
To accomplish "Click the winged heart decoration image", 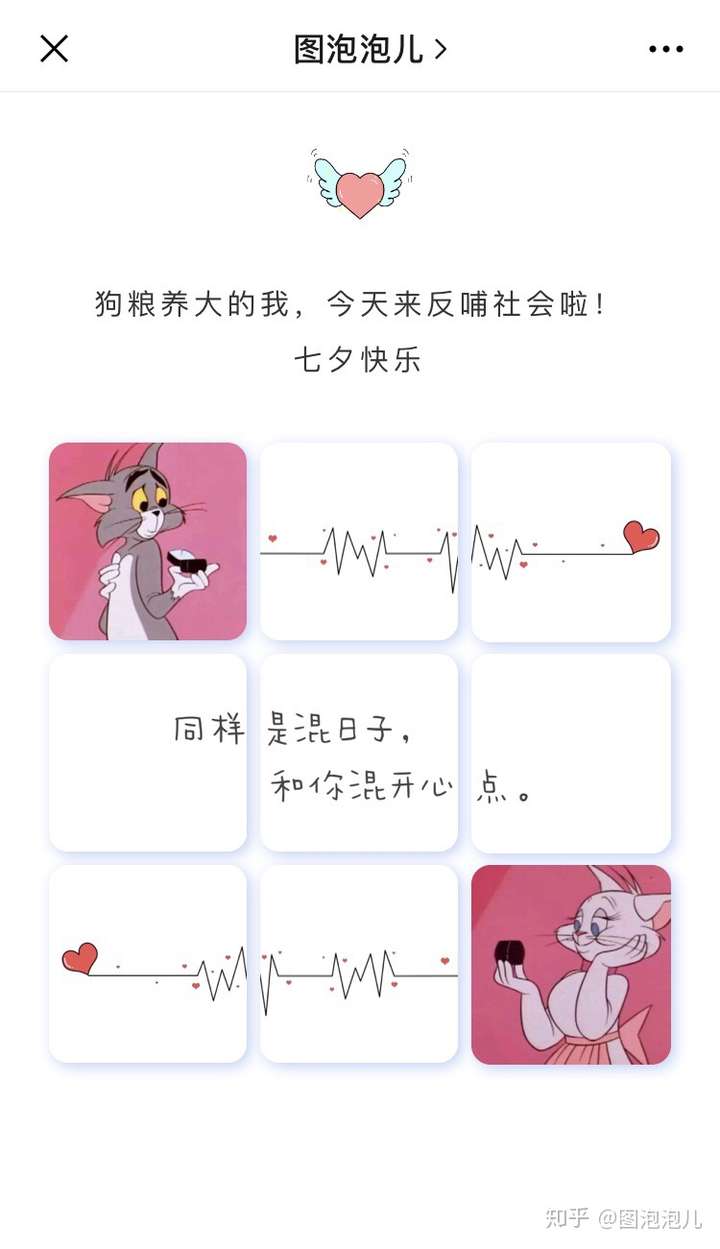I will [360, 182].
